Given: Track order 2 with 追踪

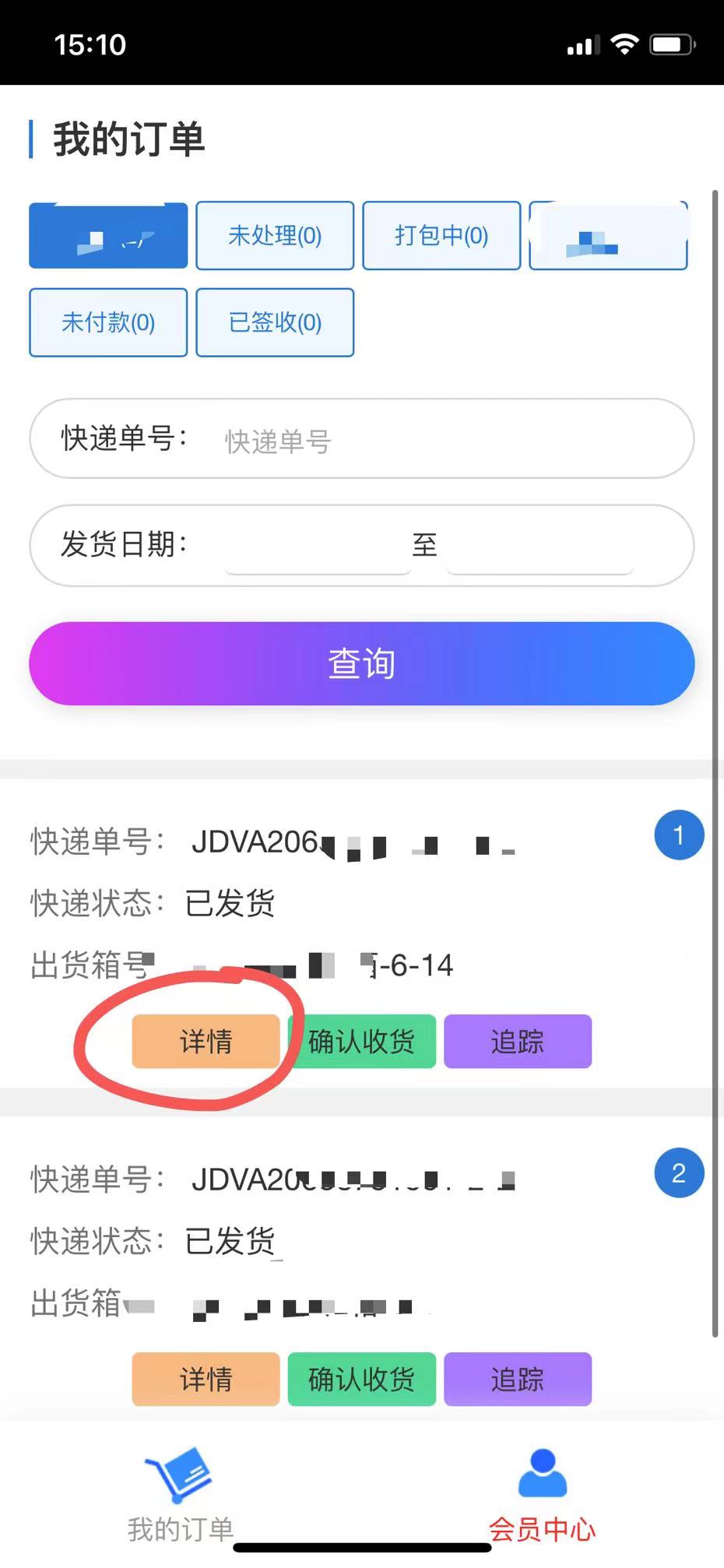Looking at the screenshot, I should click(518, 1379).
